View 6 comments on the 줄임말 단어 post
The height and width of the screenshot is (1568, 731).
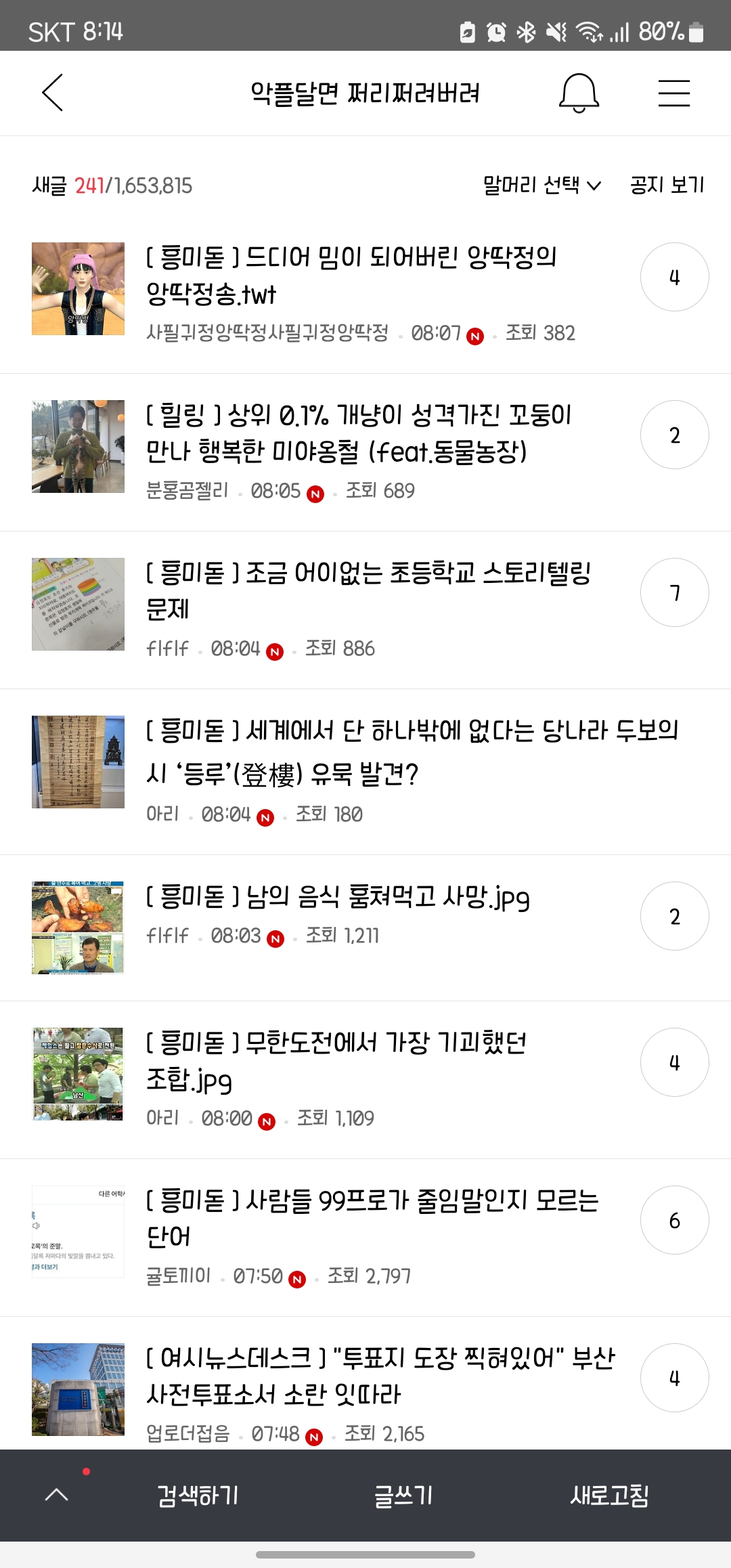coord(674,1220)
